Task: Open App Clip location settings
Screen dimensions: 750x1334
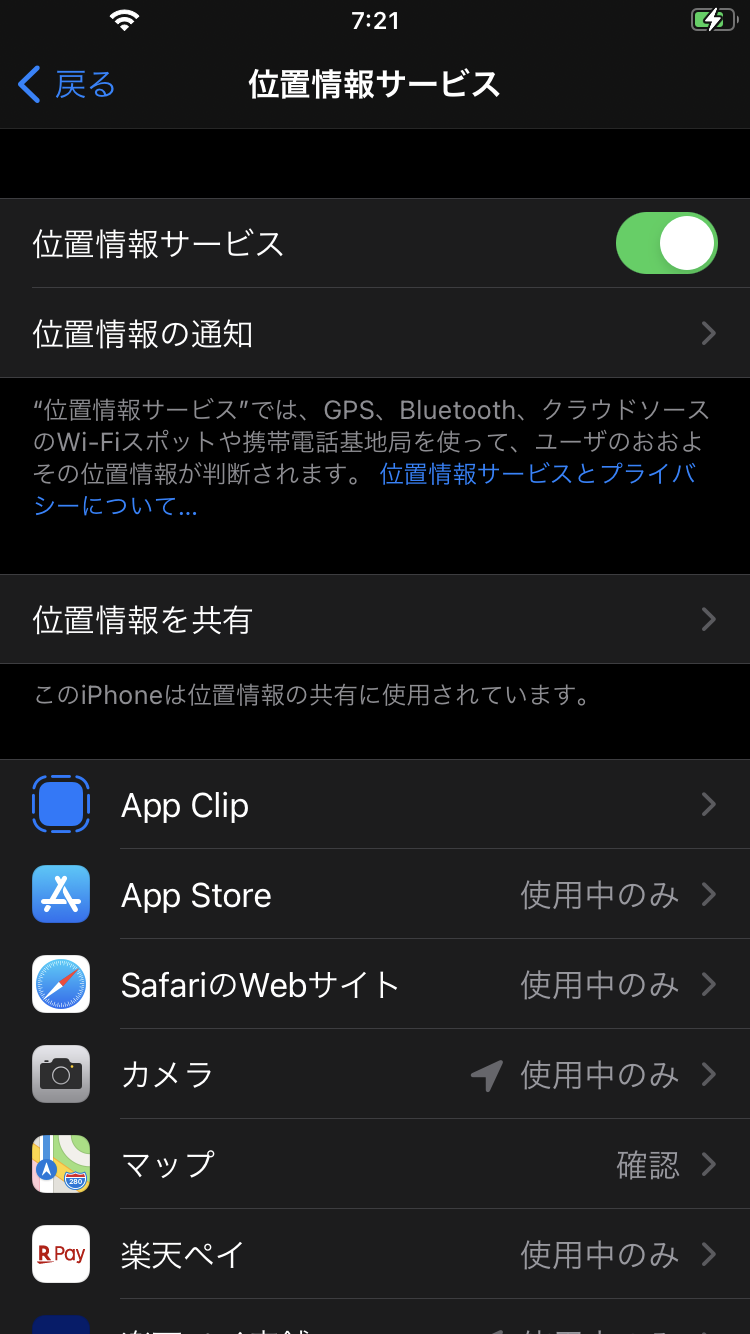Action: pos(375,804)
